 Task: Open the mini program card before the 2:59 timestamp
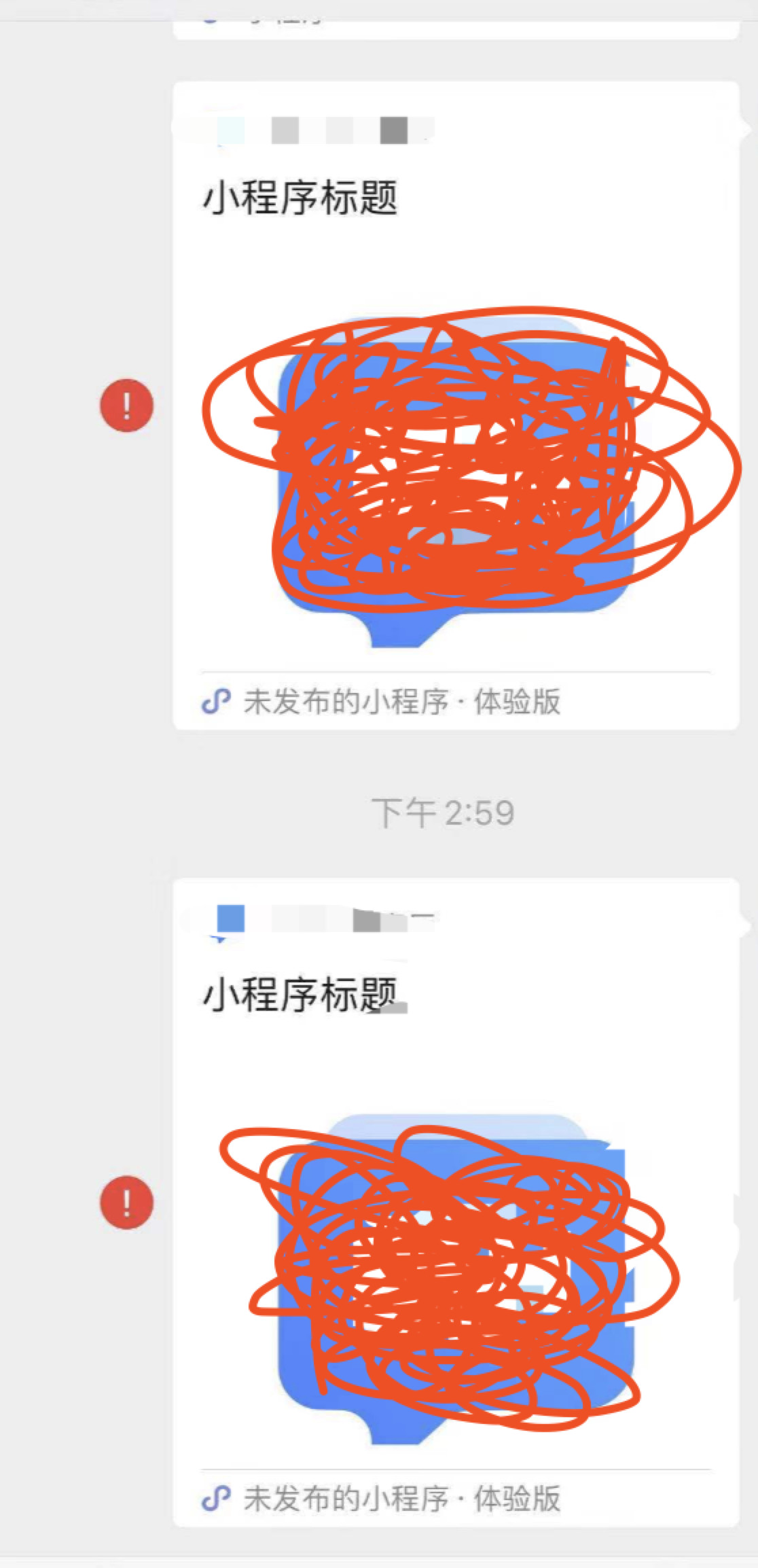[455, 406]
